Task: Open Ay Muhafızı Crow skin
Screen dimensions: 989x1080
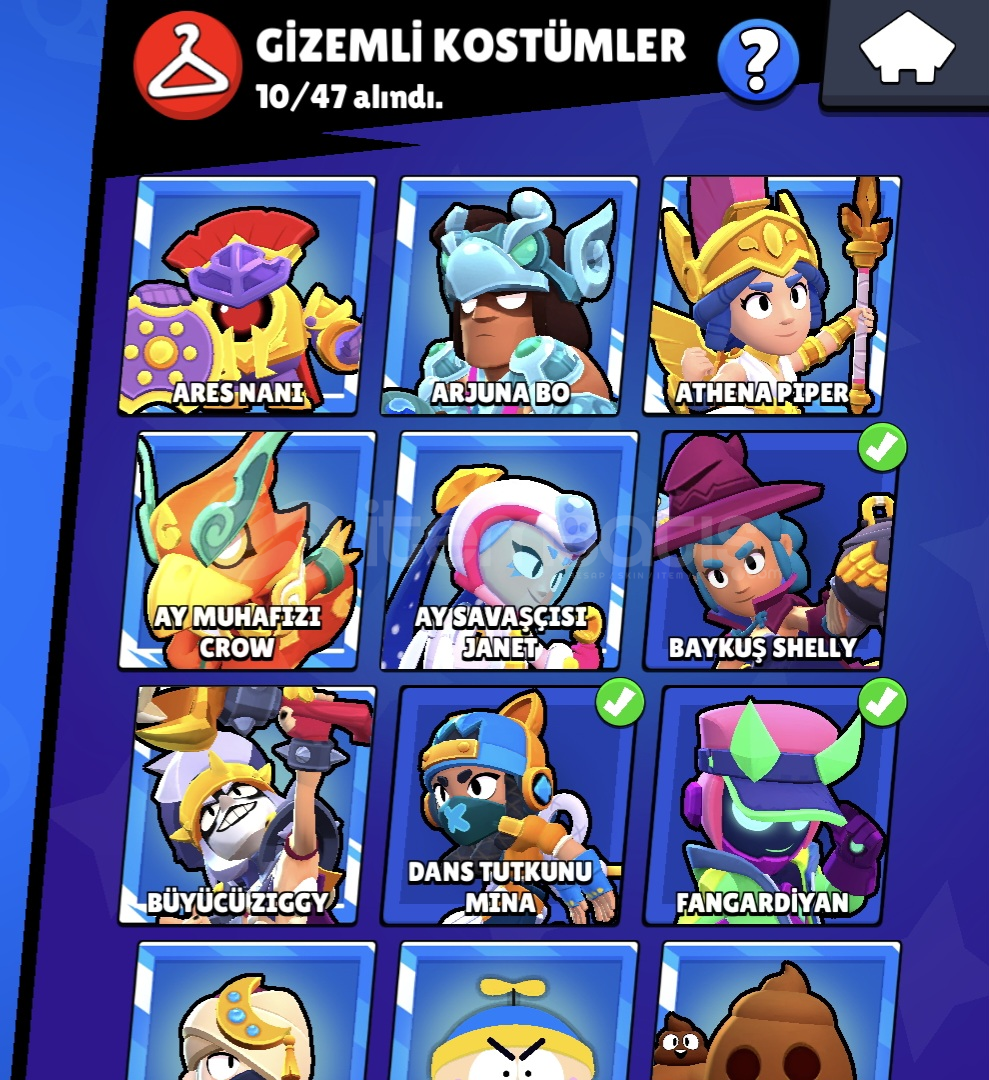Action: point(247,550)
